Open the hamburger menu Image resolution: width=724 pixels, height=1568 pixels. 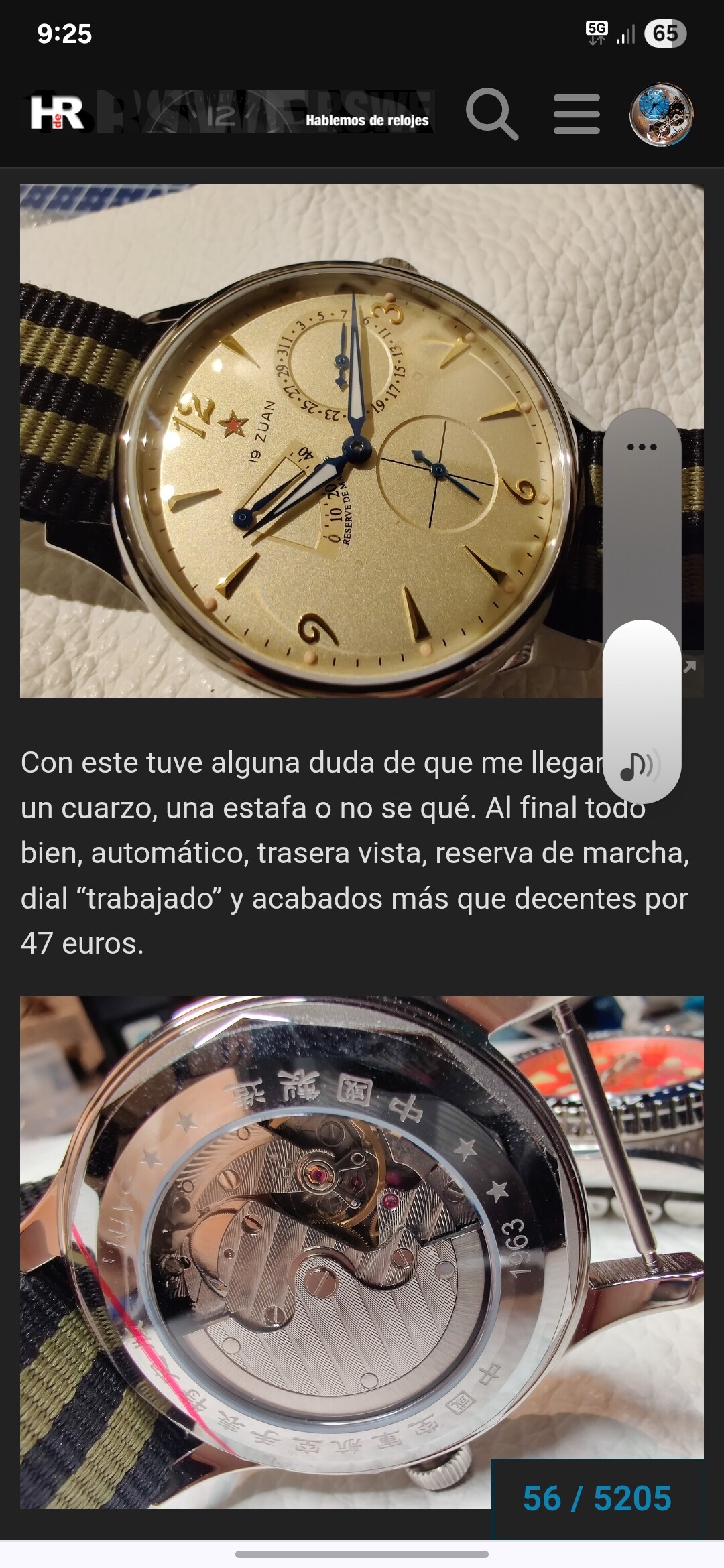(x=577, y=114)
